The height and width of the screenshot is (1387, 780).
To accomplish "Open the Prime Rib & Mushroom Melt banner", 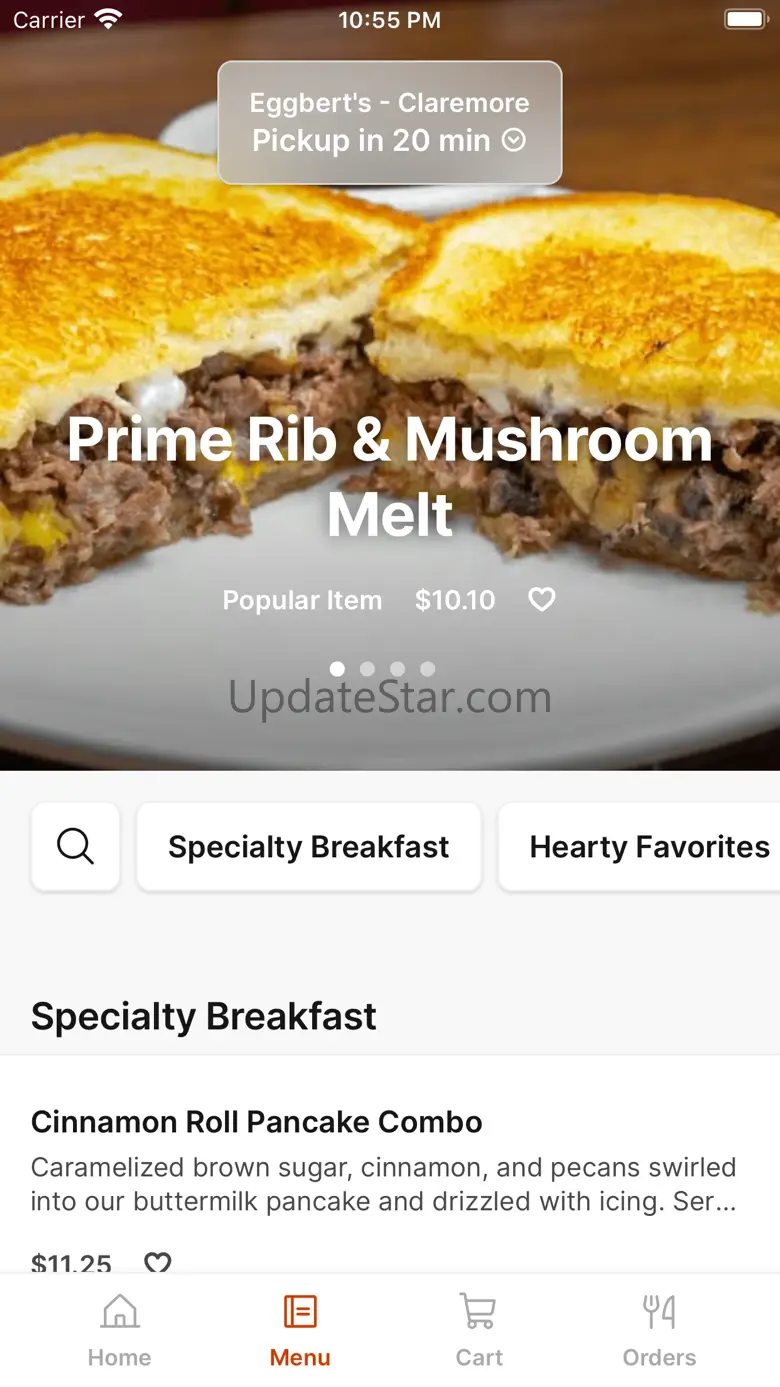I will 389,475.
